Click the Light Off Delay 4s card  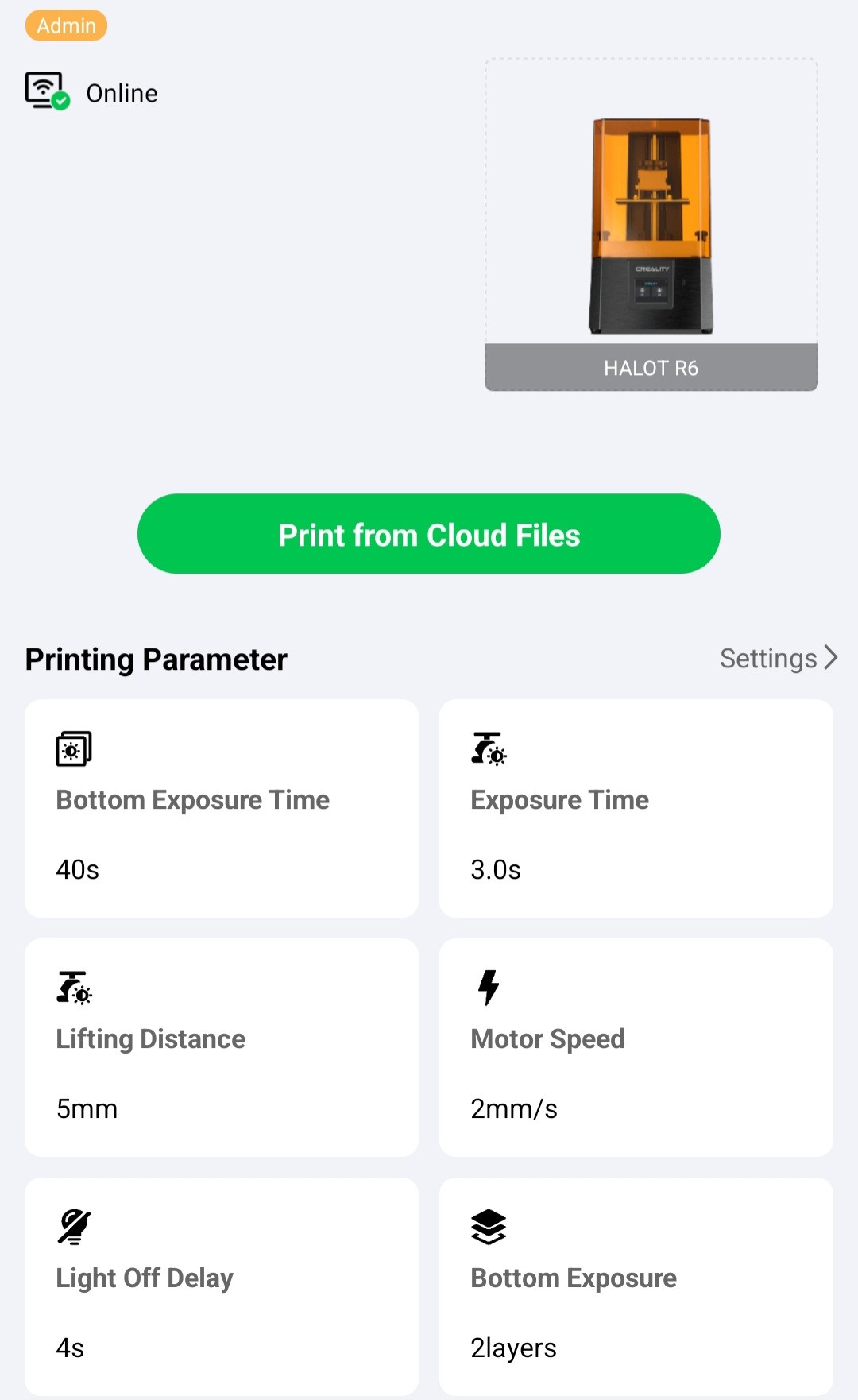221,1286
